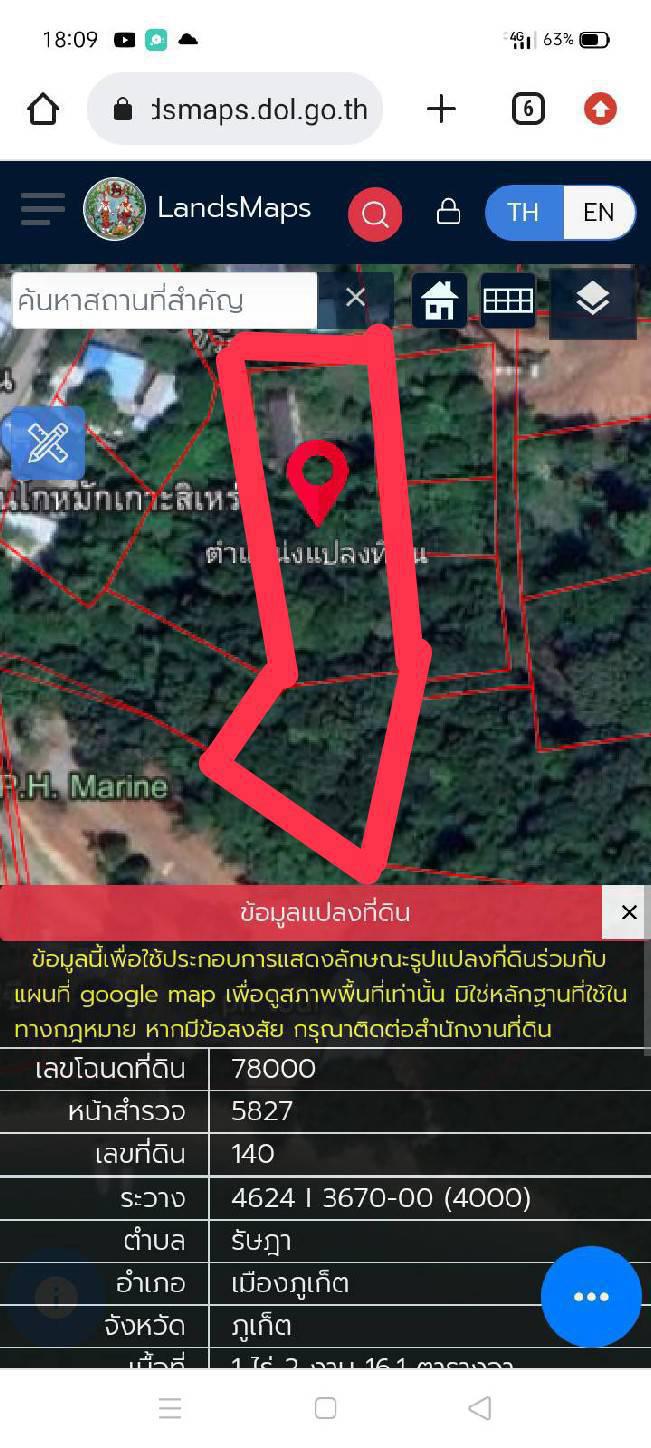Viewport: 651px width, 1448px height.
Task: Open the browser home button
Action: tap(43, 109)
